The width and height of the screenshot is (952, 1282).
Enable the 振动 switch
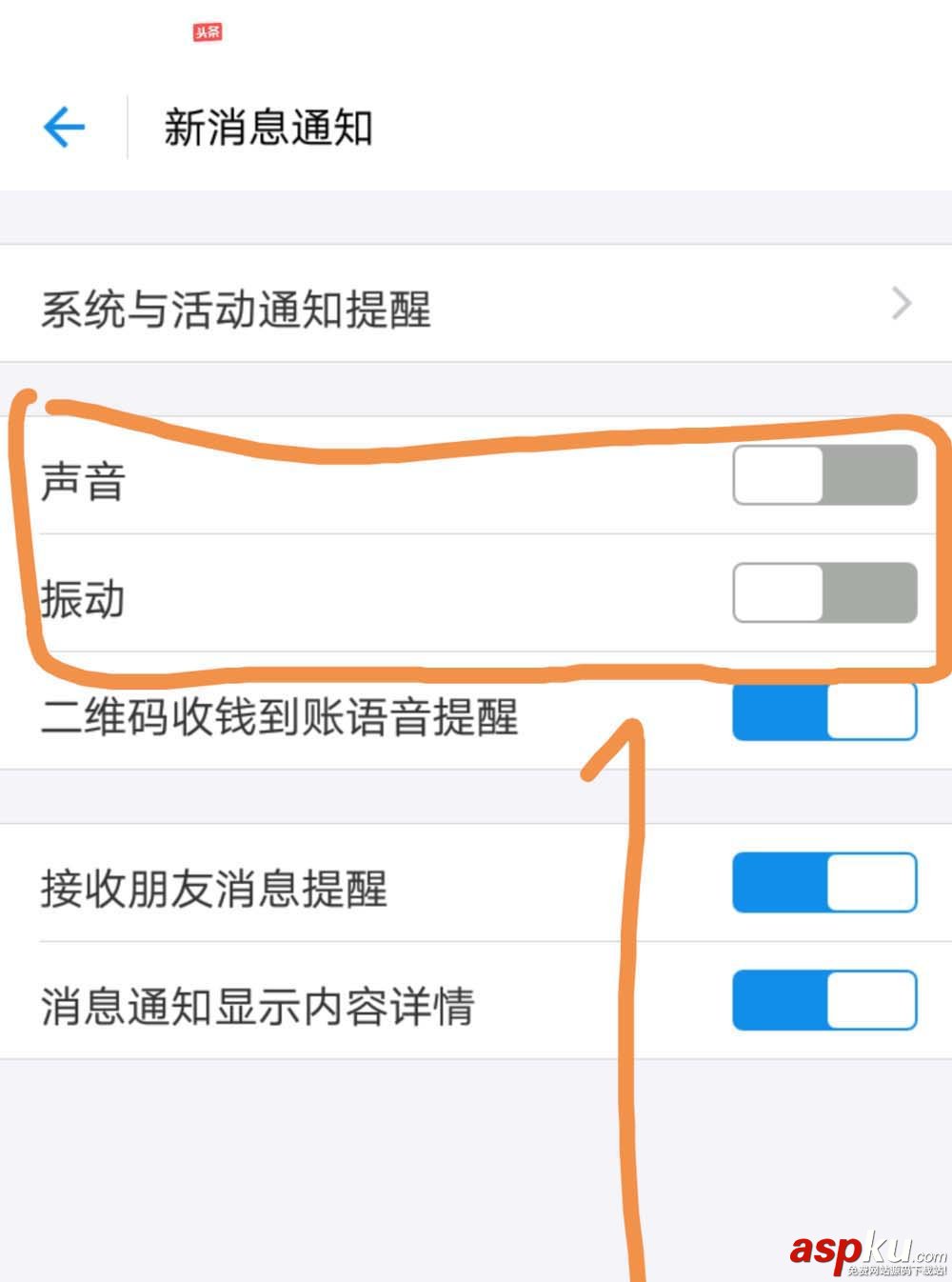point(824,592)
